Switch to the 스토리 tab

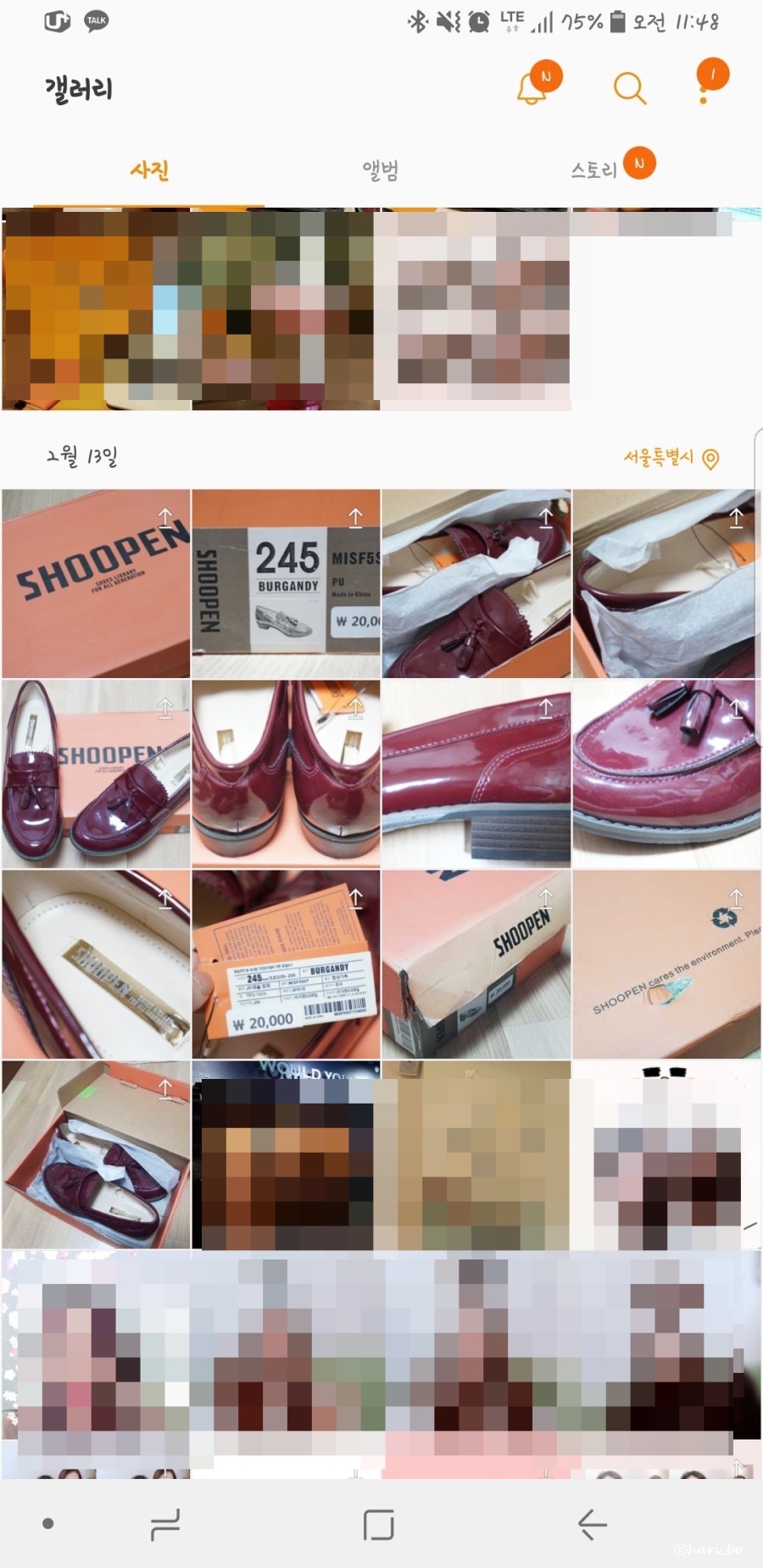594,170
